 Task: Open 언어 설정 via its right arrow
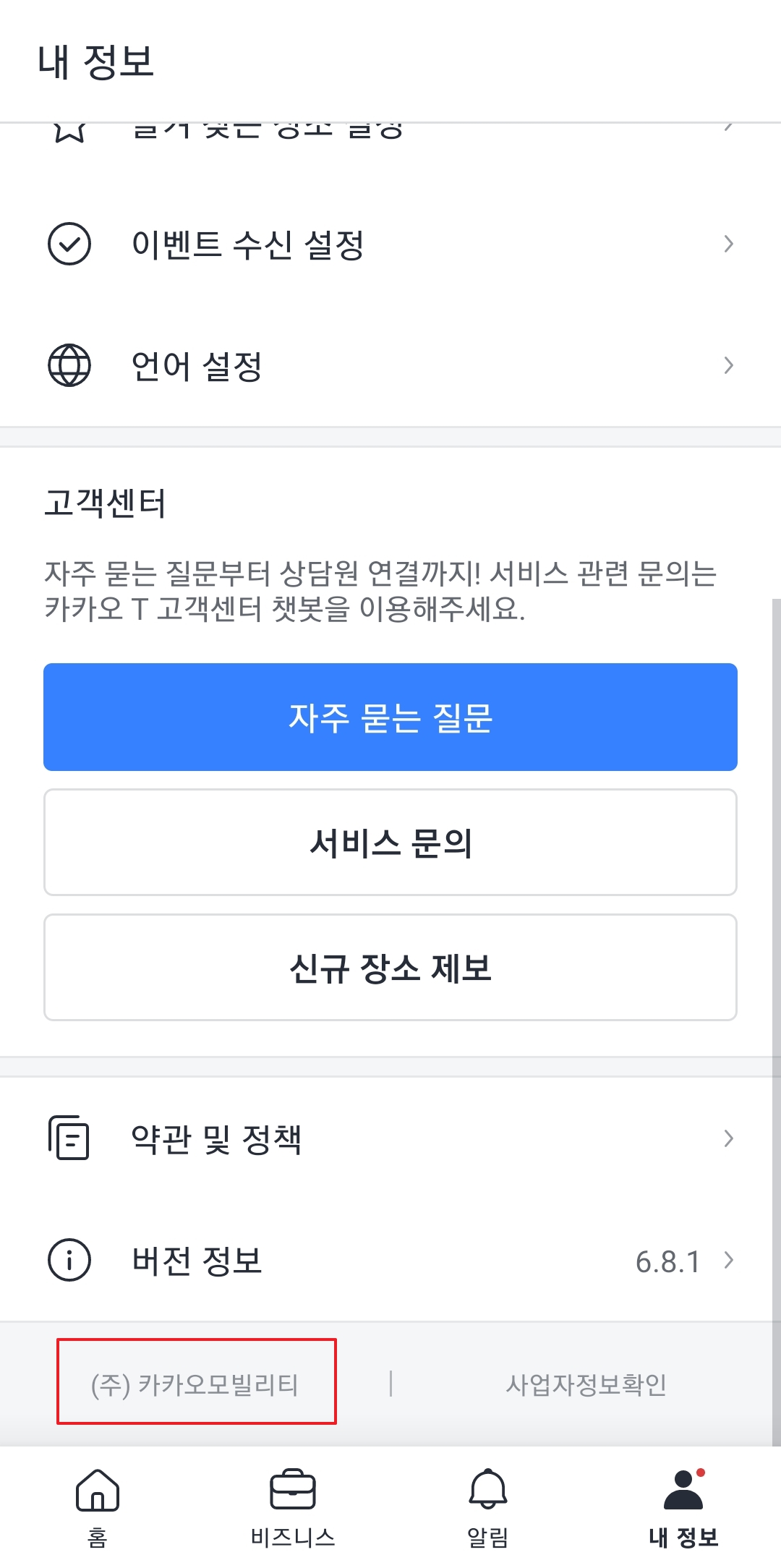point(728,367)
